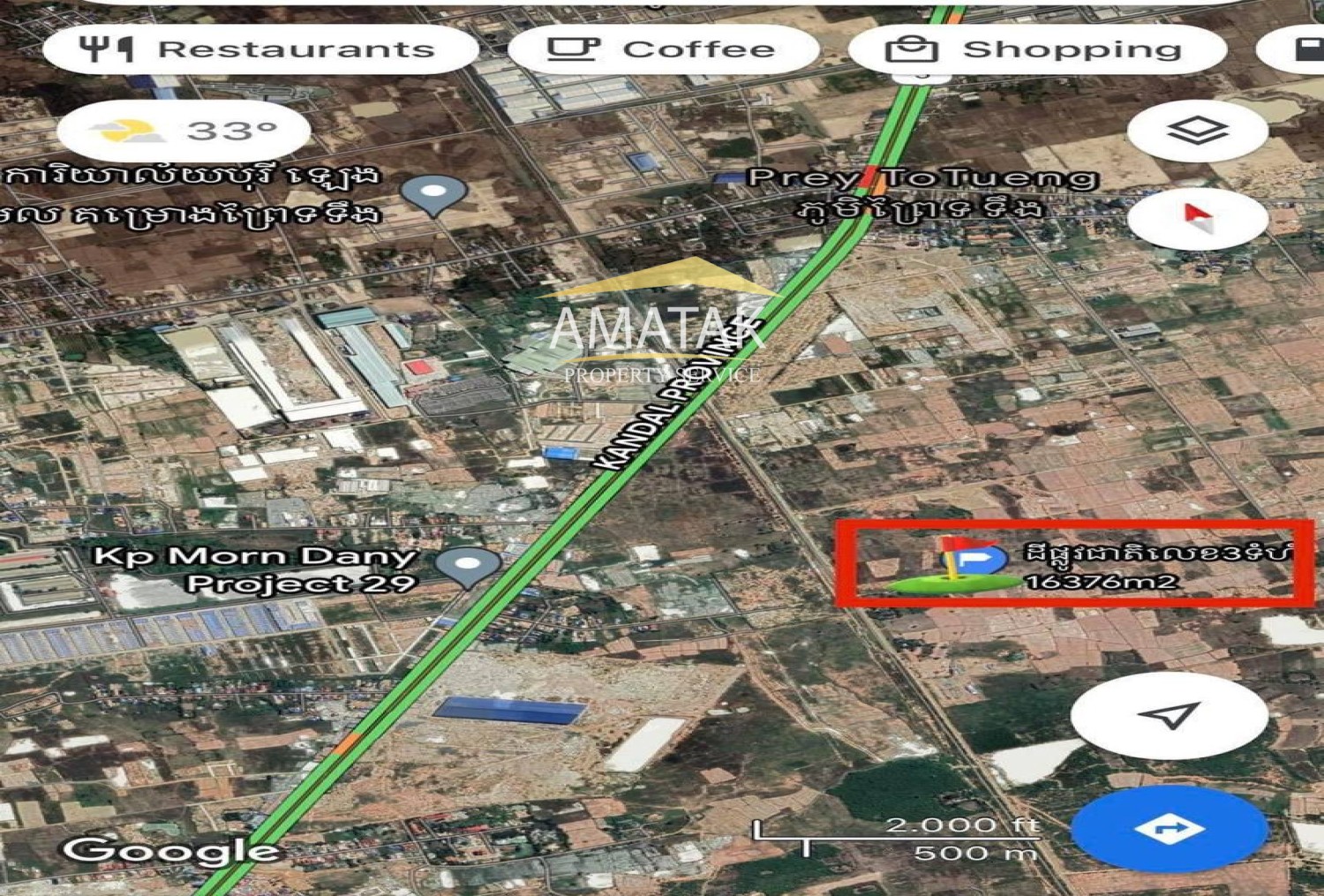Tap the compass to reset north
The height and width of the screenshot is (896, 1324).
(1197, 217)
